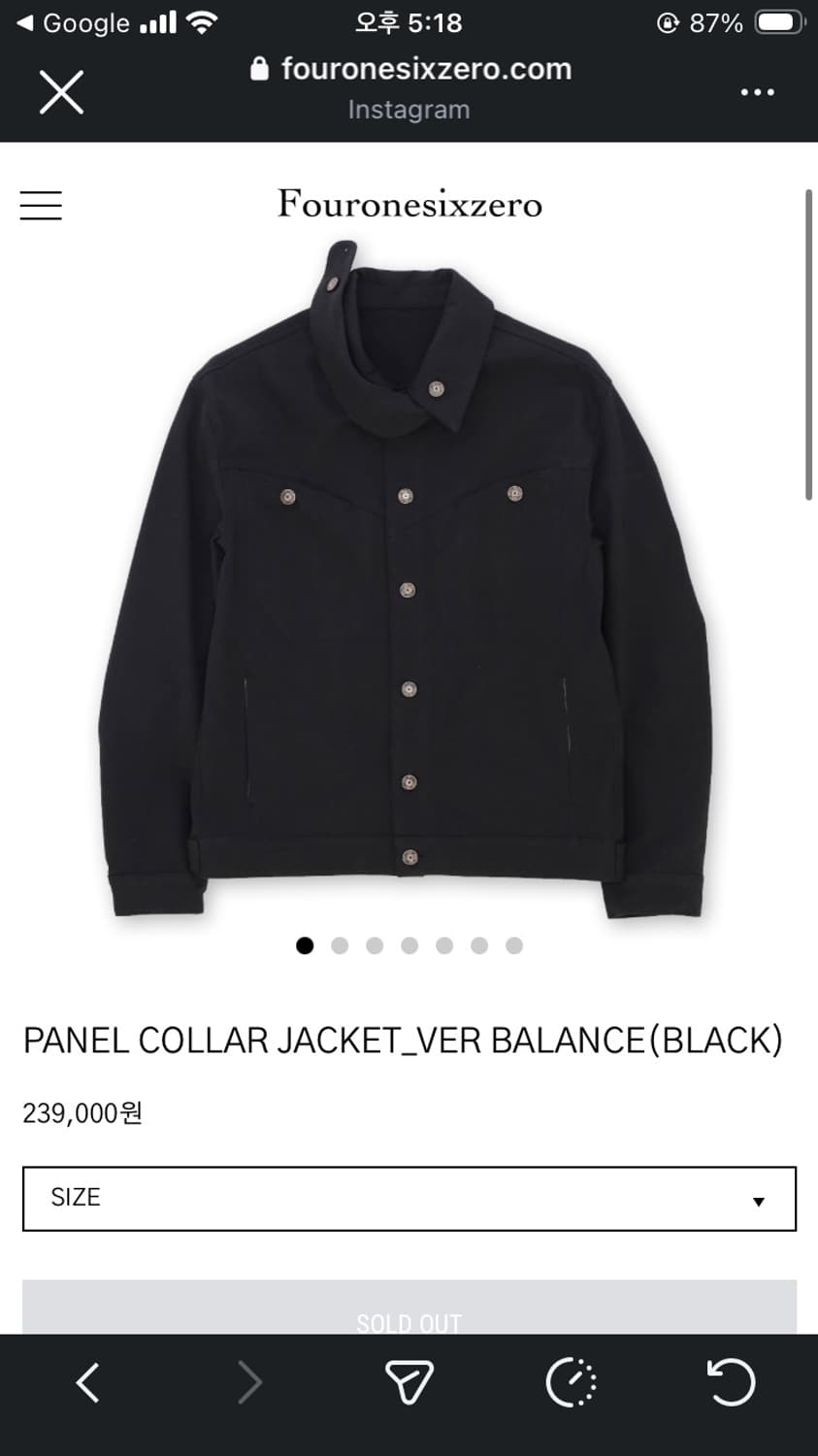The image size is (818, 1456).
Task: Tap the lock icon beside the URL
Action: [258, 68]
